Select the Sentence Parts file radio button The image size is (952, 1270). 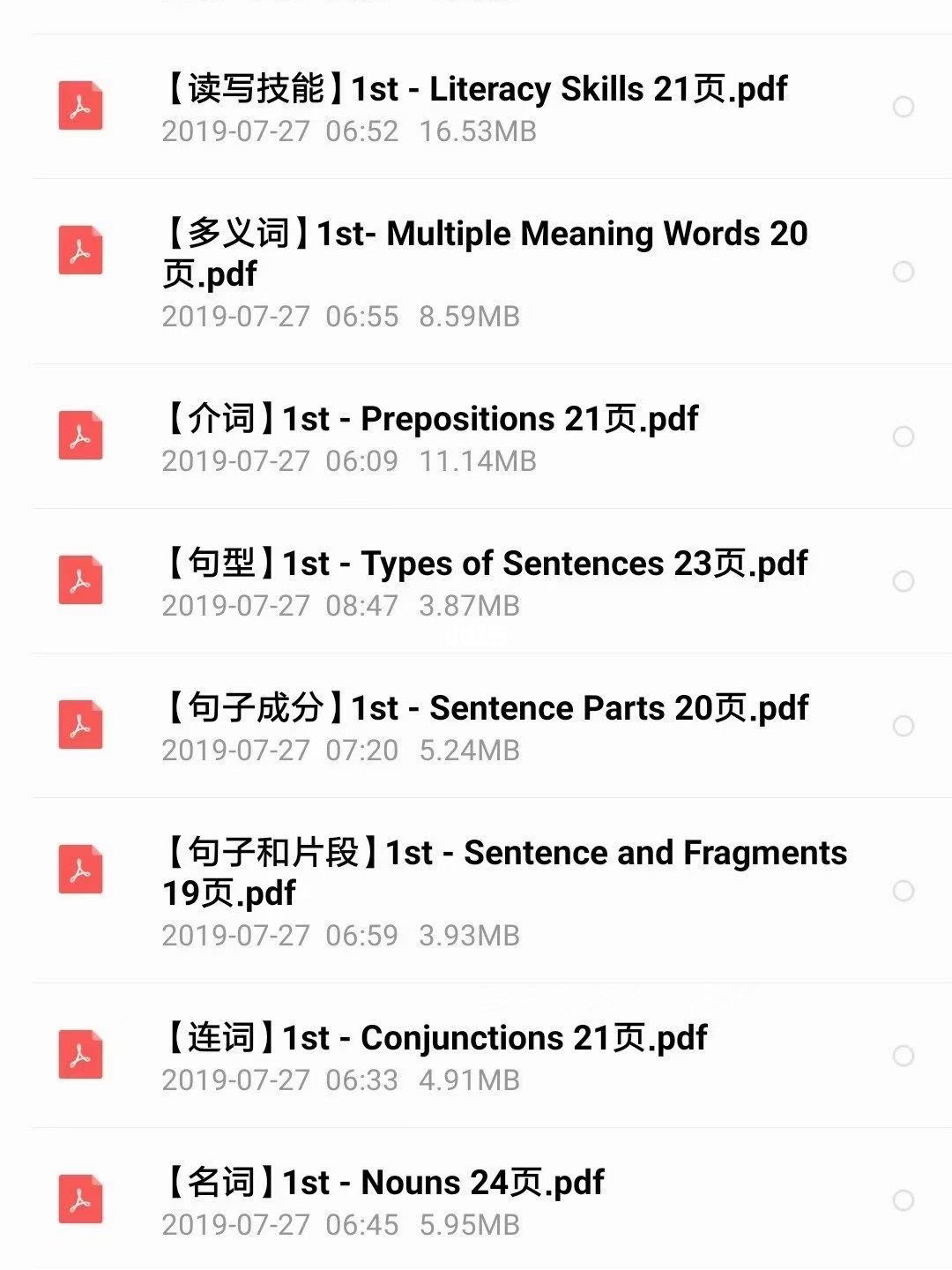pos(904,726)
